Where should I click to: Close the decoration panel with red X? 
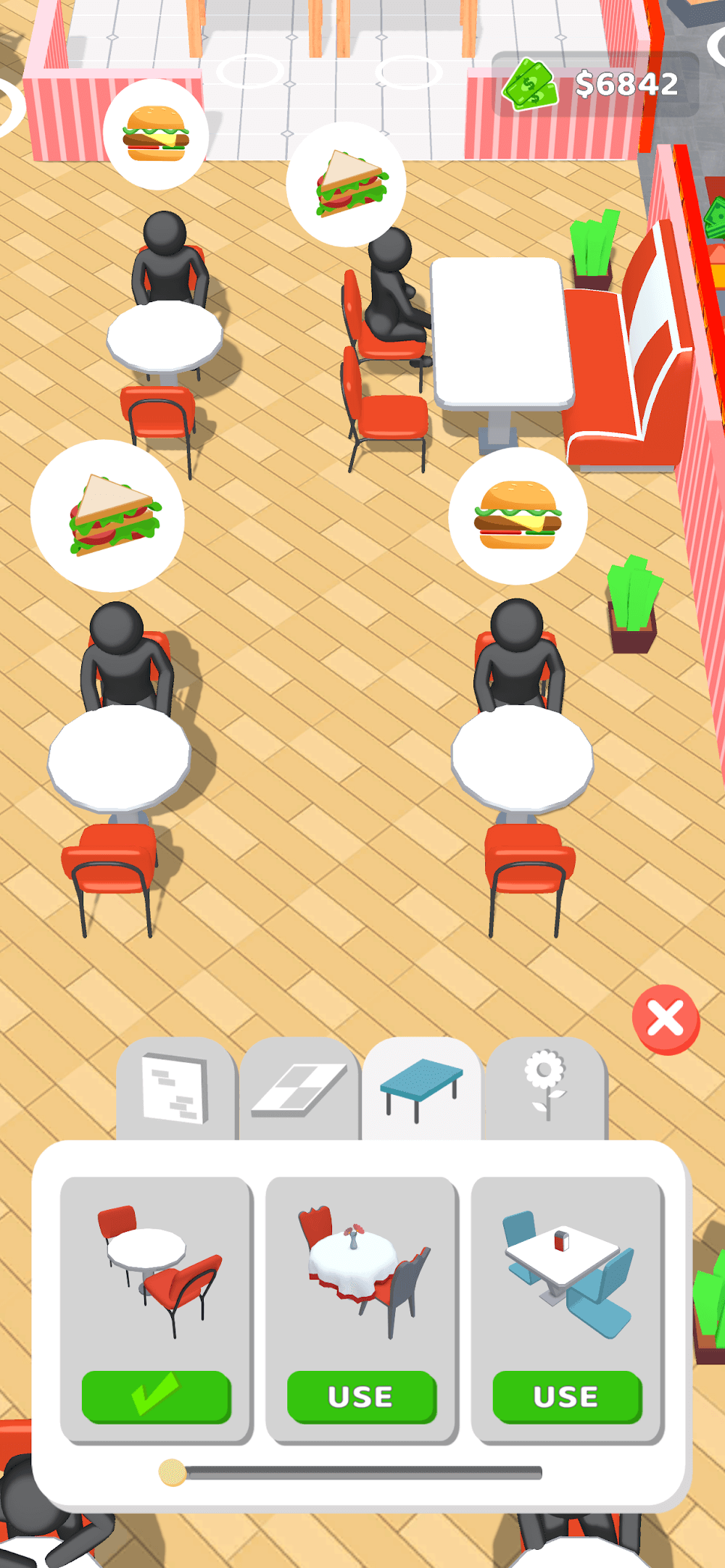tap(665, 1019)
